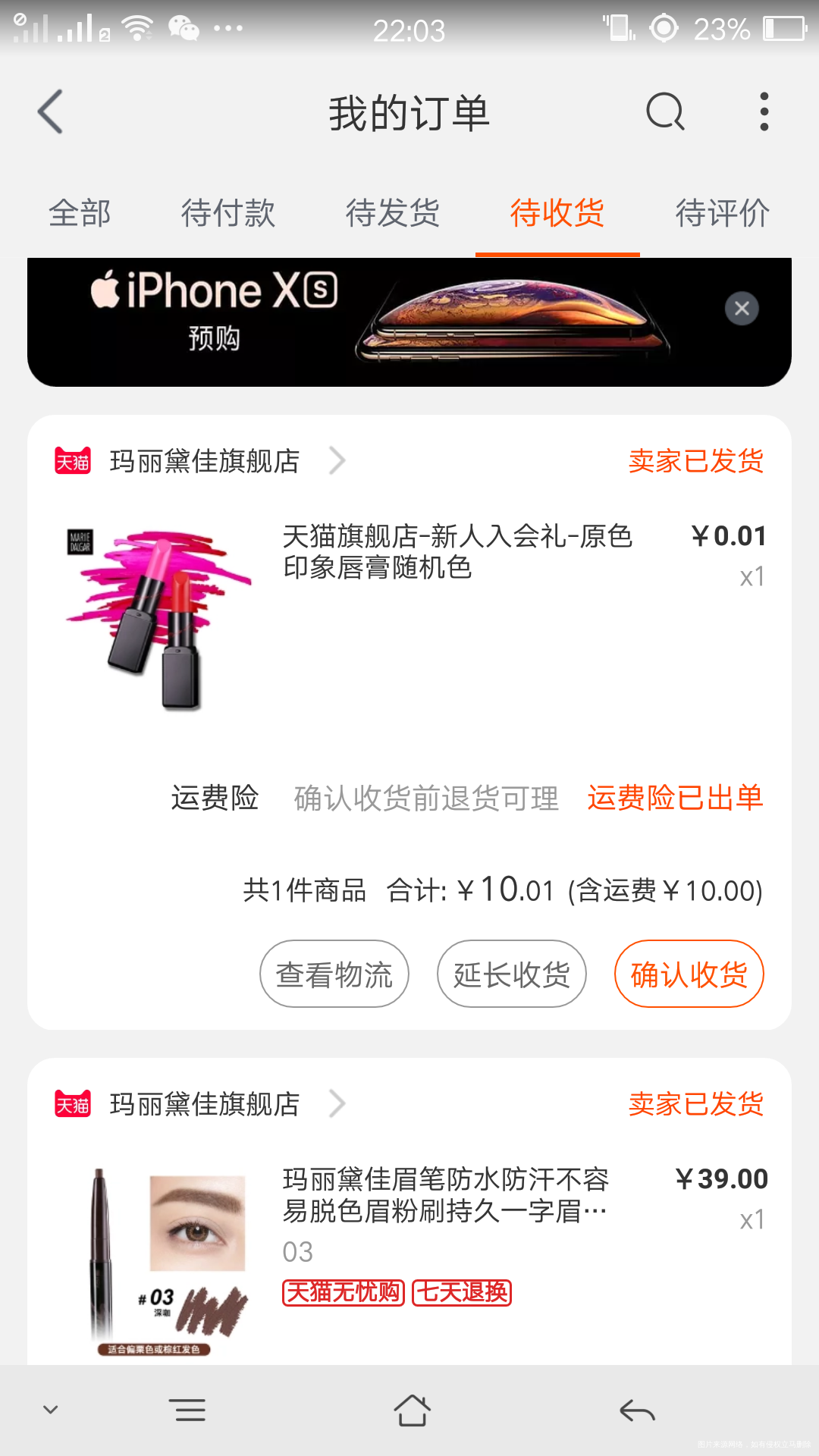The width and height of the screenshot is (819, 1456).
Task: Tap 运费险已出单 insurance status
Action: coord(675,799)
